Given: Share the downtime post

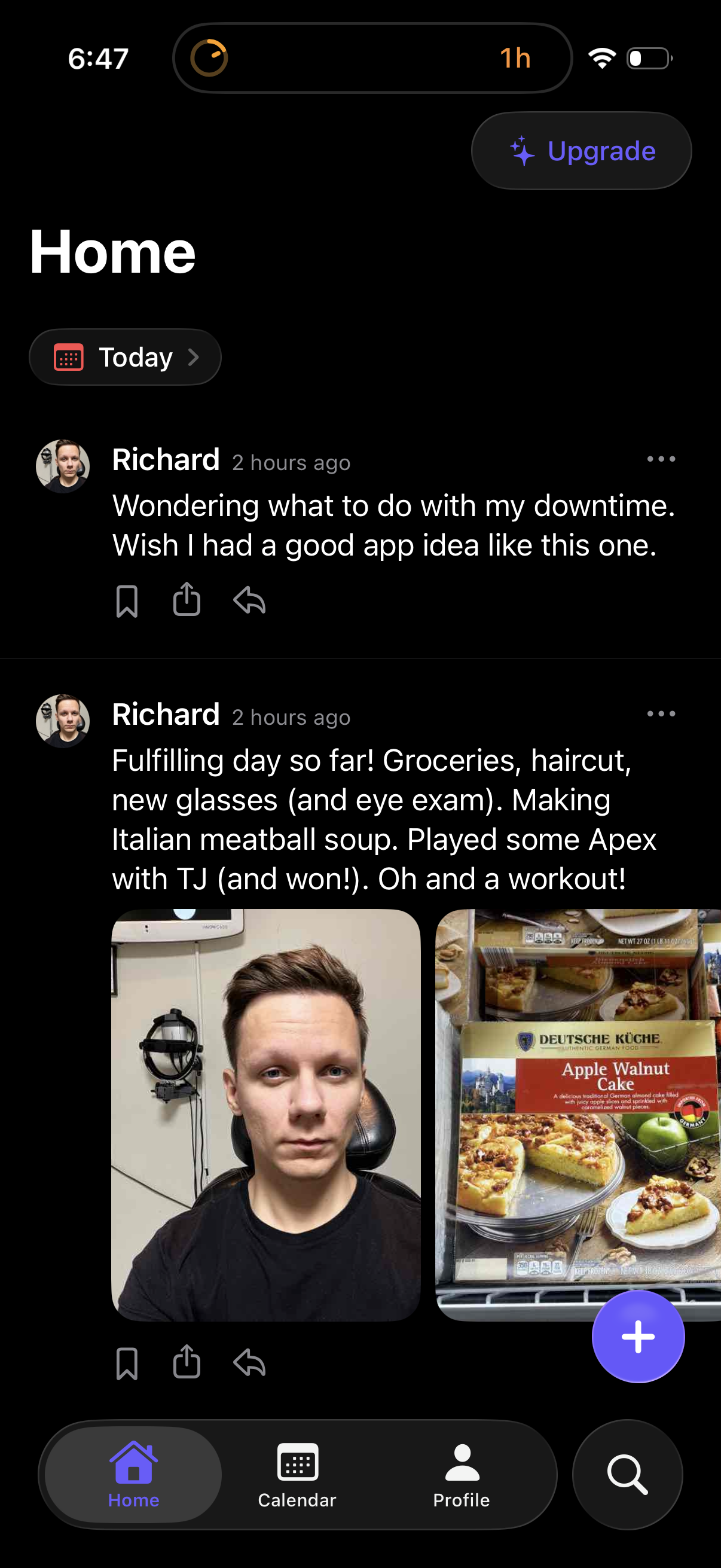Looking at the screenshot, I should (187, 600).
